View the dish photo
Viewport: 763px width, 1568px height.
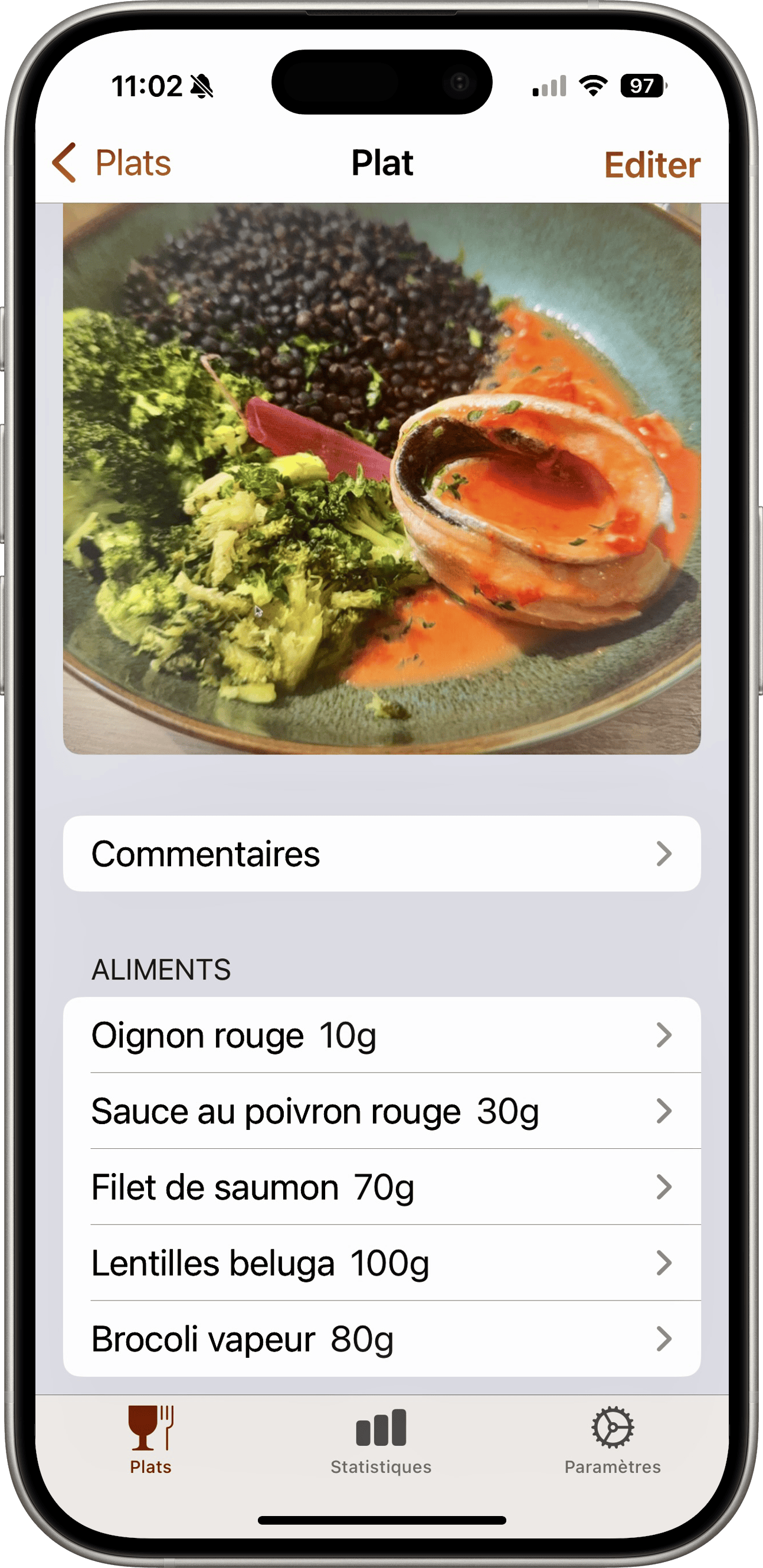click(x=381, y=478)
